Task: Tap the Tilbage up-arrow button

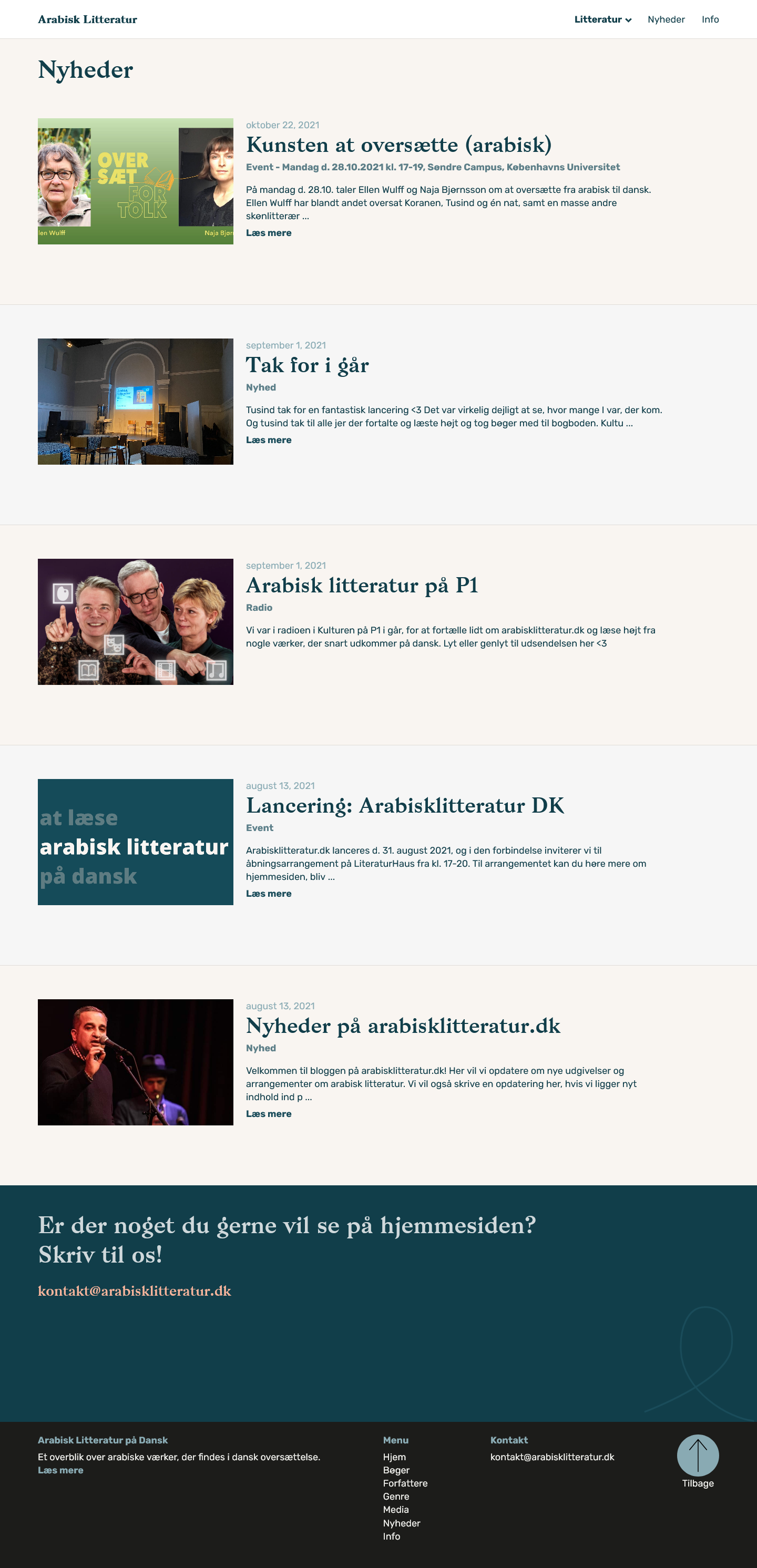Action: [x=698, y=1456]
